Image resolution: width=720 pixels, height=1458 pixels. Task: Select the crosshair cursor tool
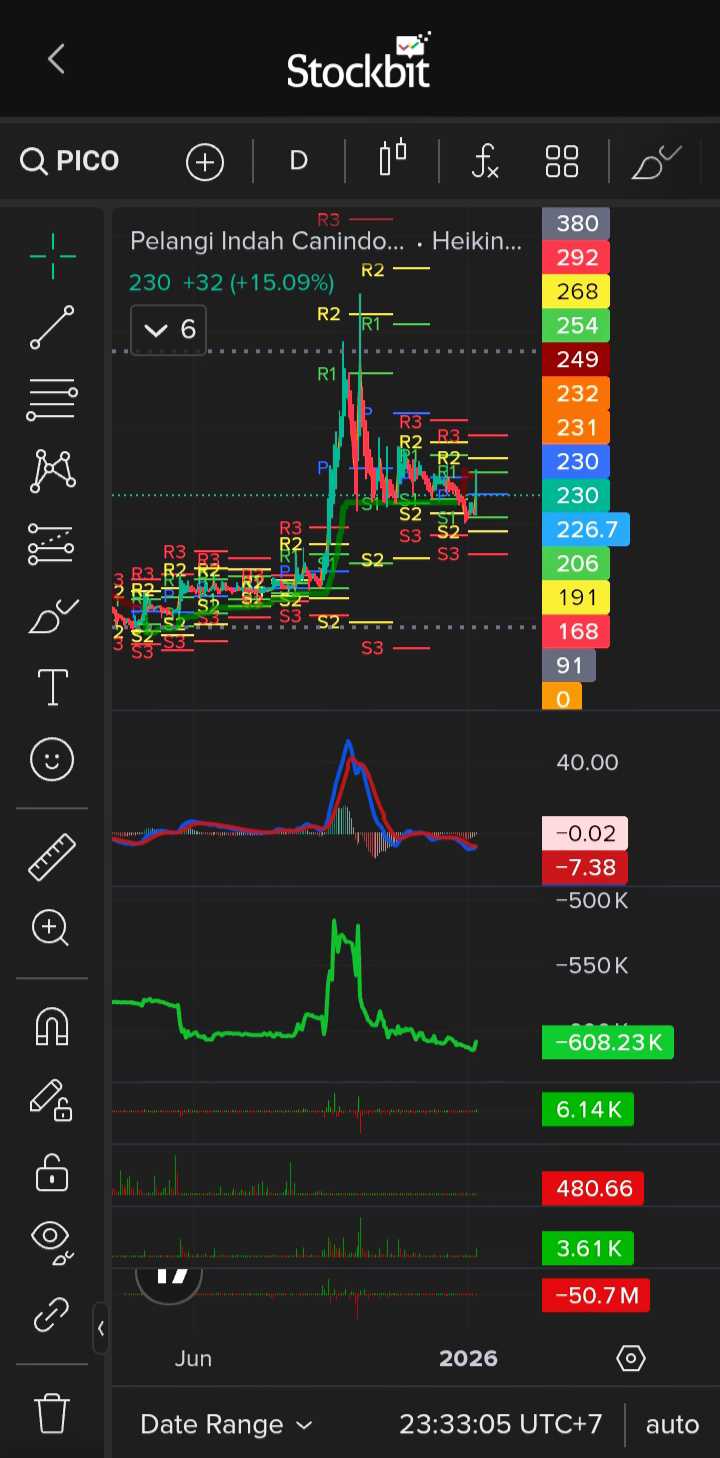52,255
